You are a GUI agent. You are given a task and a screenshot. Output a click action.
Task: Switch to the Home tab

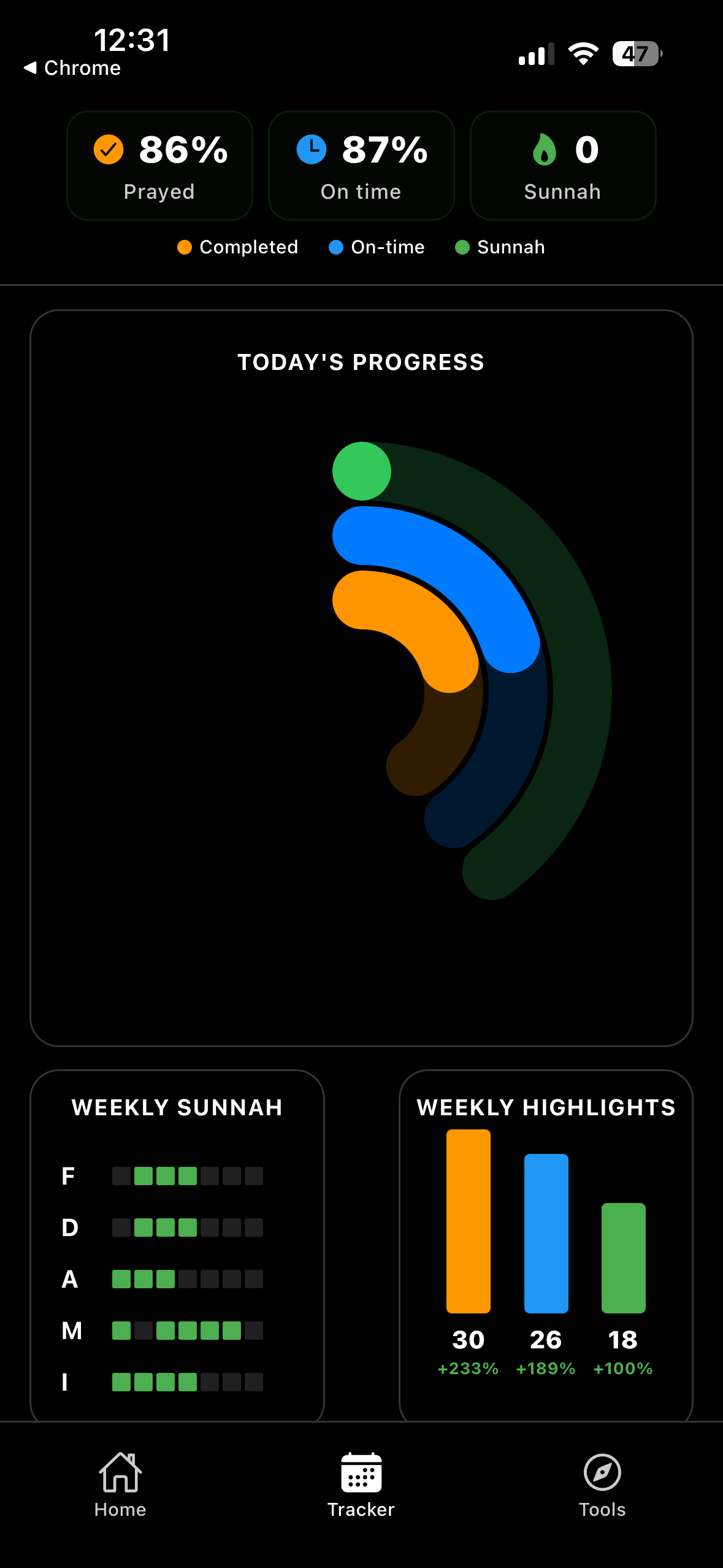click(120, 1483)
